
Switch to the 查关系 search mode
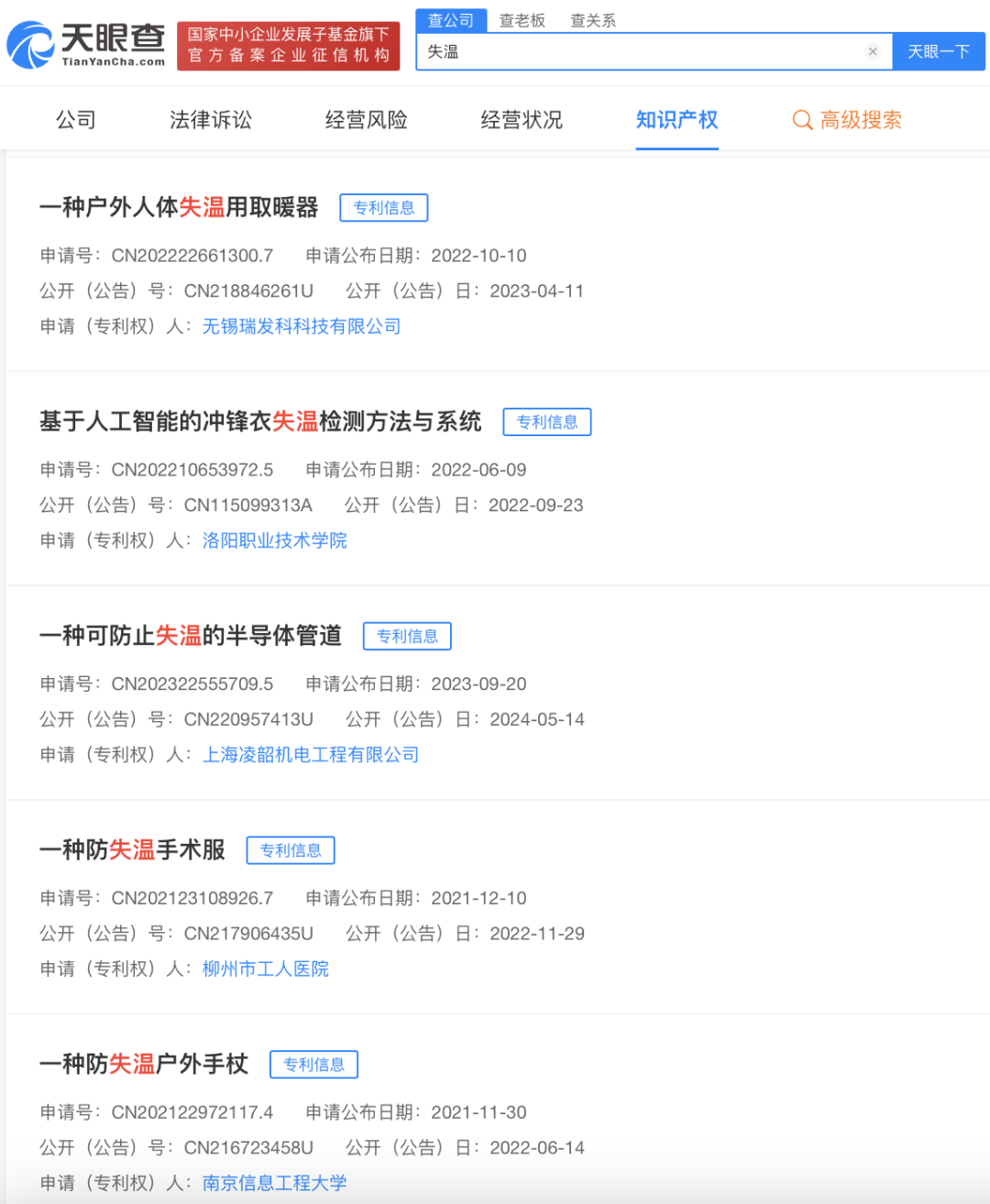[x=593, y=20]
